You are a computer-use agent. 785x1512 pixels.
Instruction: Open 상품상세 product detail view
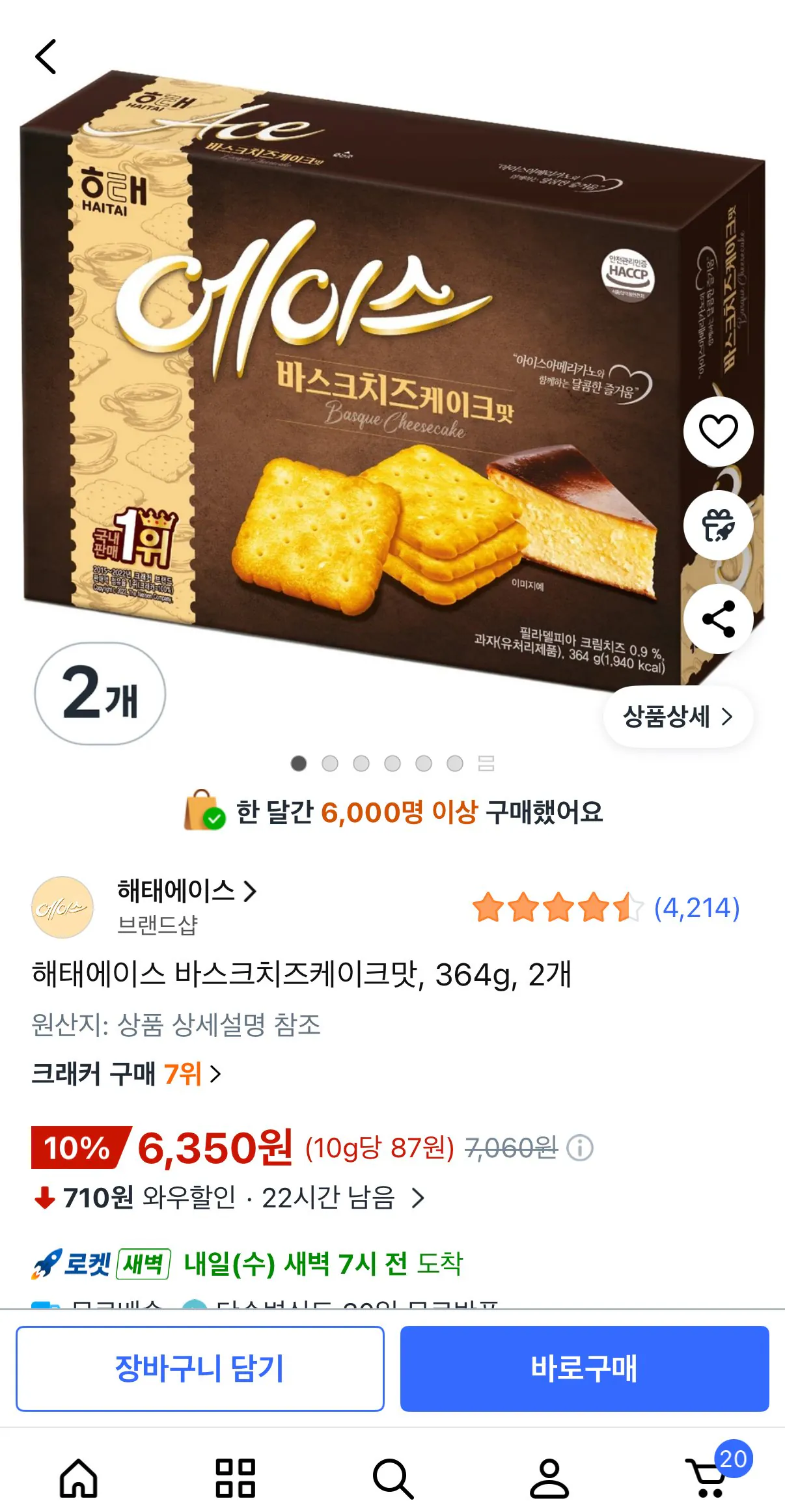click(x=678, y=717)
